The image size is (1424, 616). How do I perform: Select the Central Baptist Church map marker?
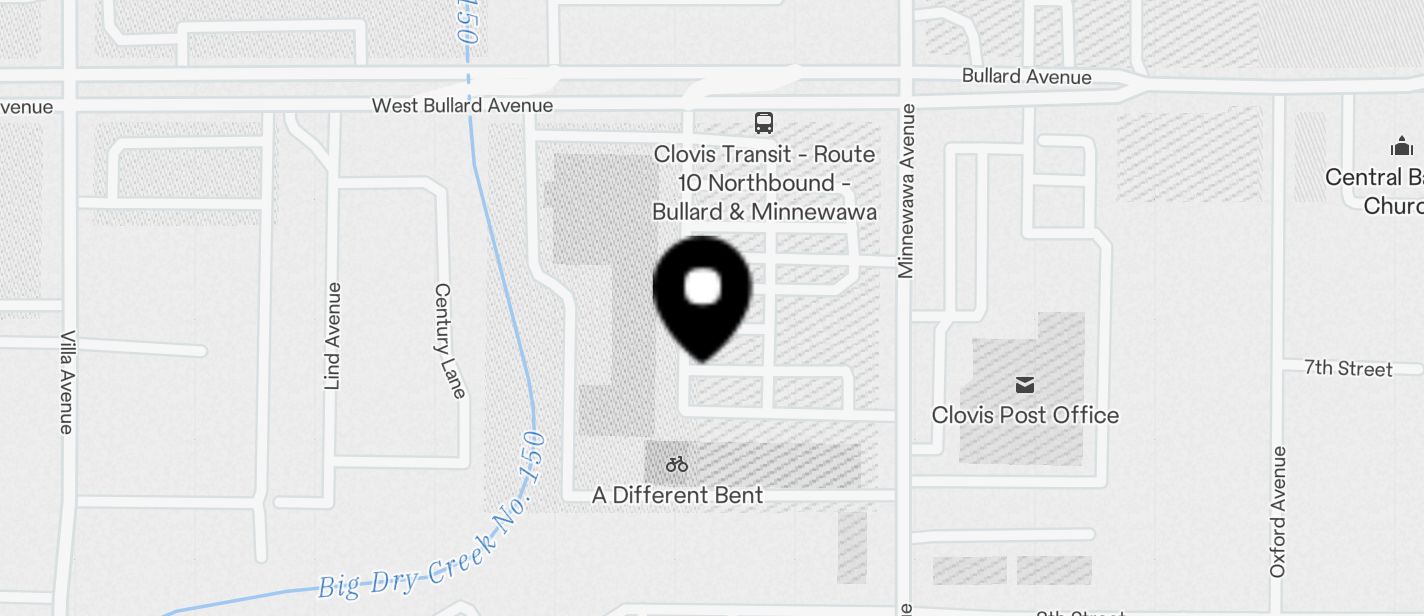(x=1401, y=148)
